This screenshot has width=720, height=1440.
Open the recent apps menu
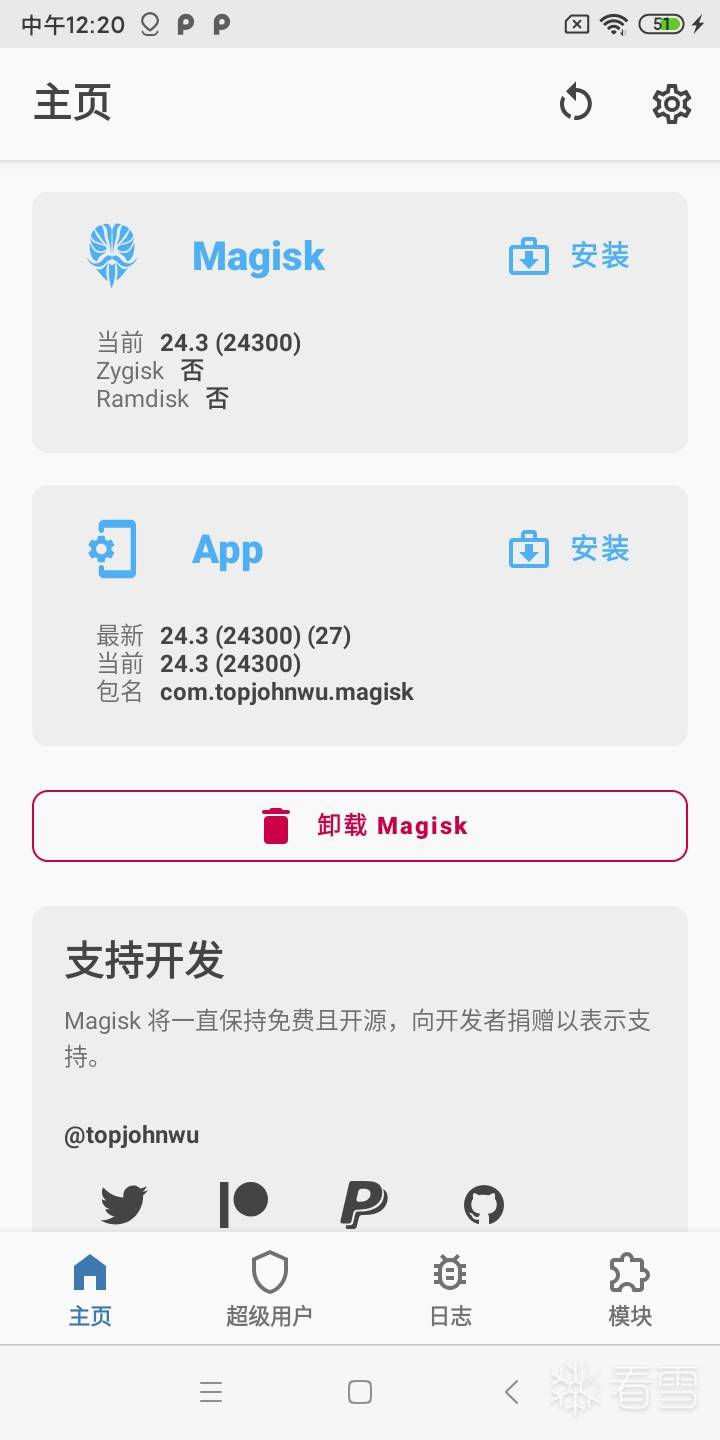click(x=211, y=1392)
